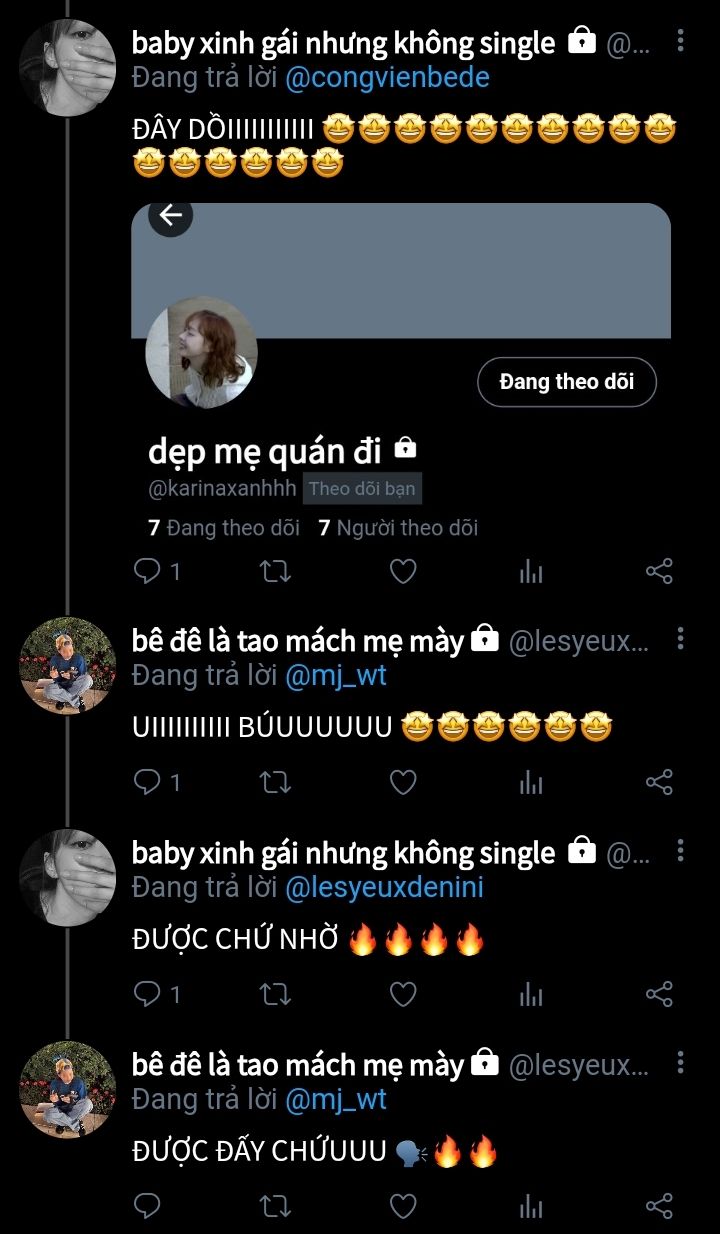Open overflow menu on the "ĐÂY DỒI" tweet
This screenshot has width=720, height=1234.
pyautogui.click(x=680, y=41)
